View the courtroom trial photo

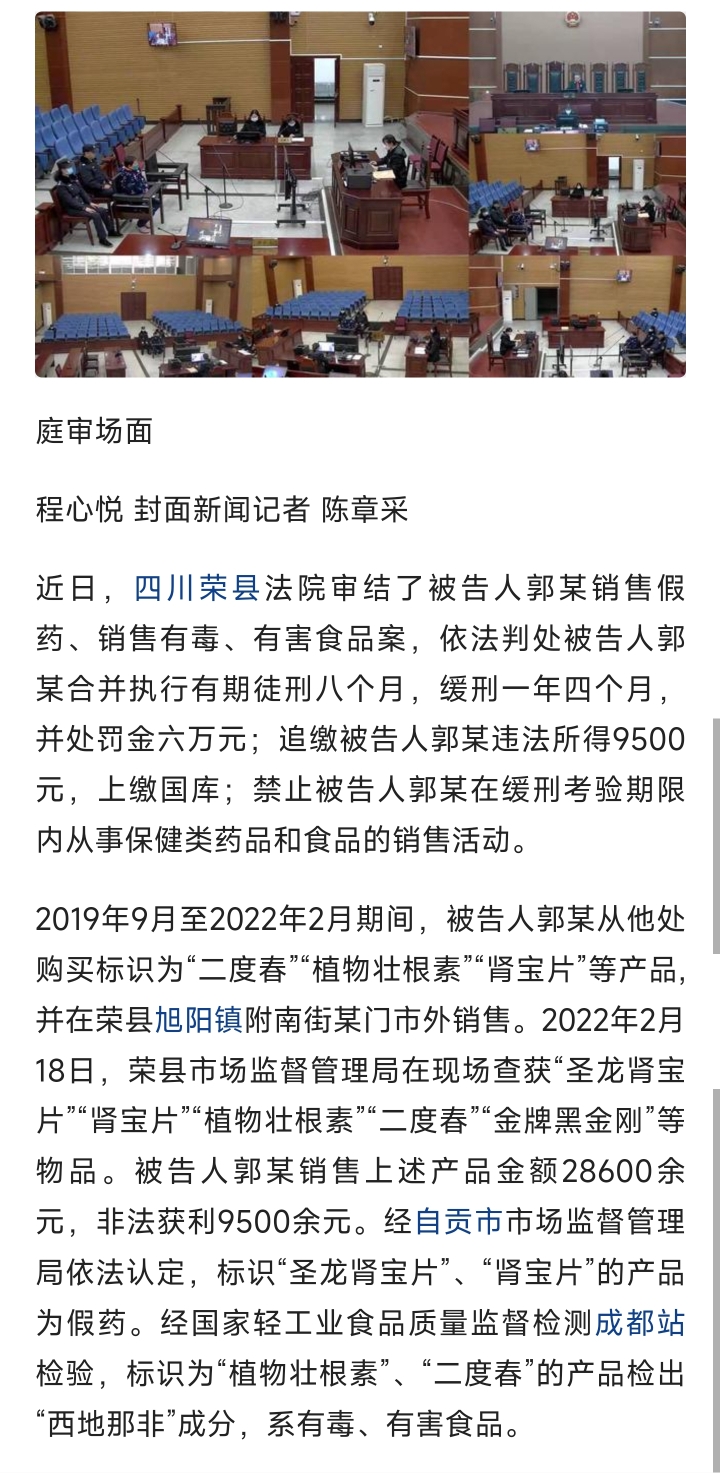point(360,195)
